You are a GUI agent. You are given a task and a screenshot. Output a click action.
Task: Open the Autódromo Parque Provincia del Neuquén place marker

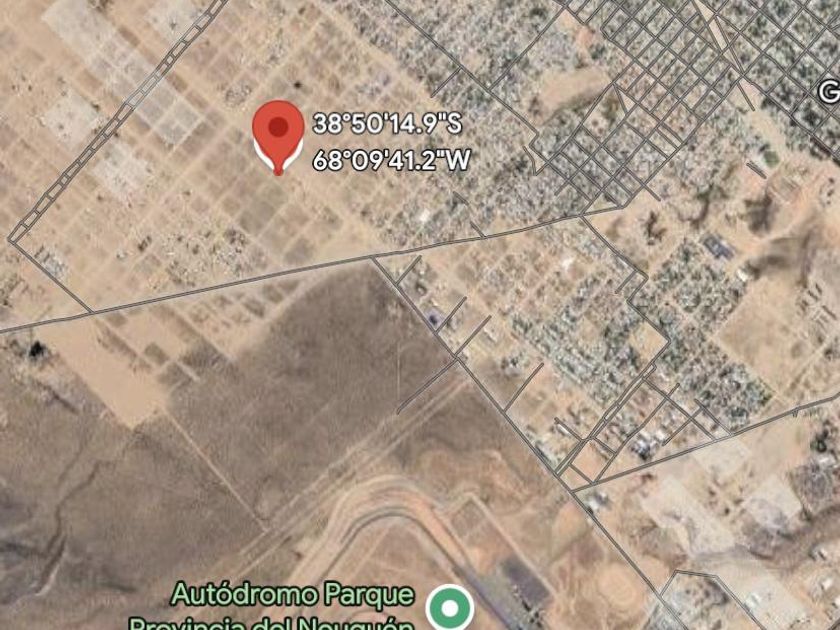(x=450, y=606)
